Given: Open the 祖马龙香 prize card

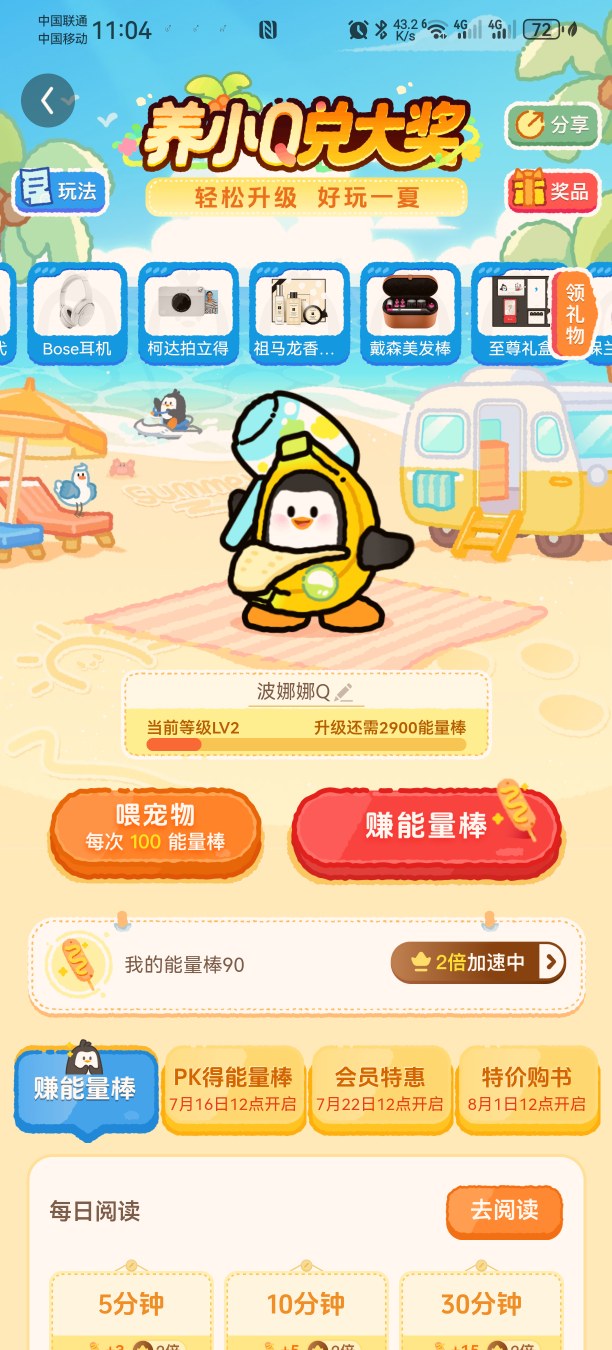Looking at the screenshot, I should coord(299,312).
